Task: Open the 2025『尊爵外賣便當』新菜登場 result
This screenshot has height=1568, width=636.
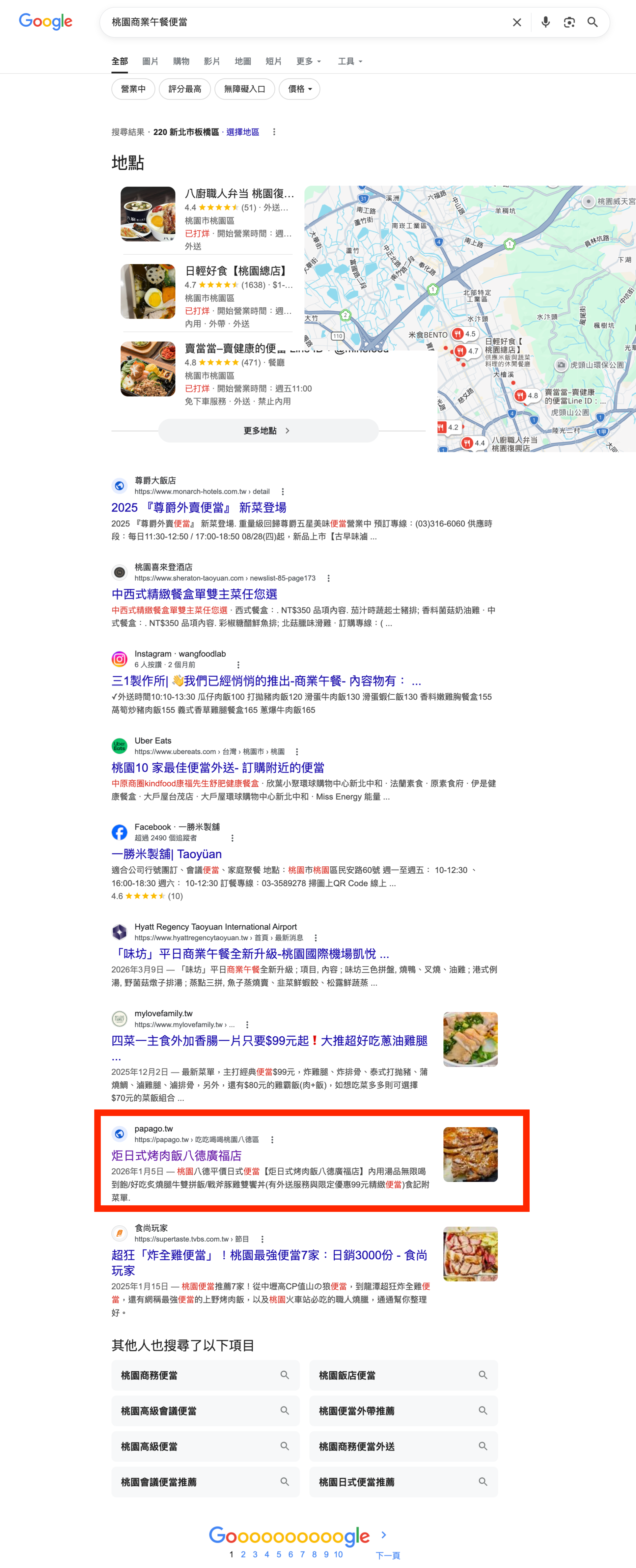Action: pos(198,508)
